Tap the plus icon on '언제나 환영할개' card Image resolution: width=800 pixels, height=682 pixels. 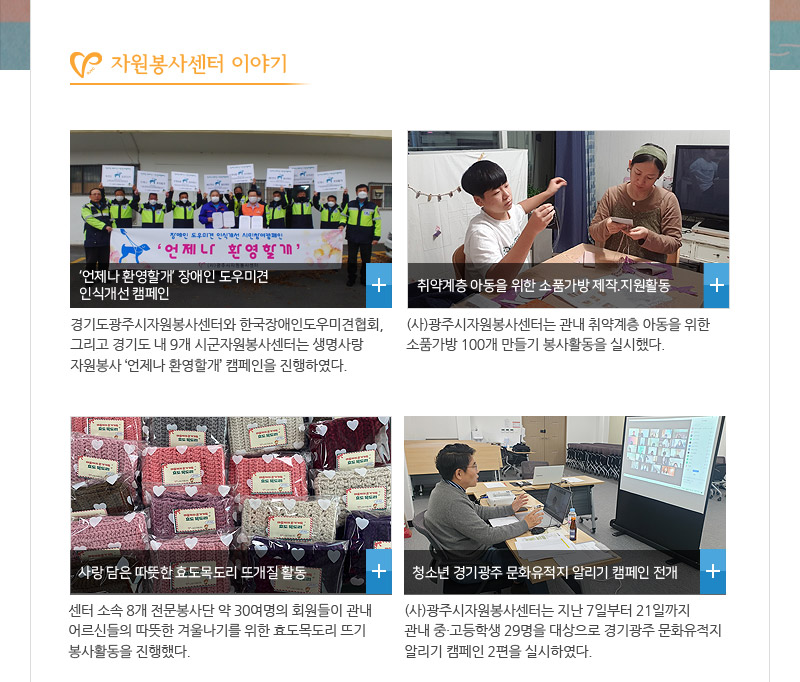point(379,286)
